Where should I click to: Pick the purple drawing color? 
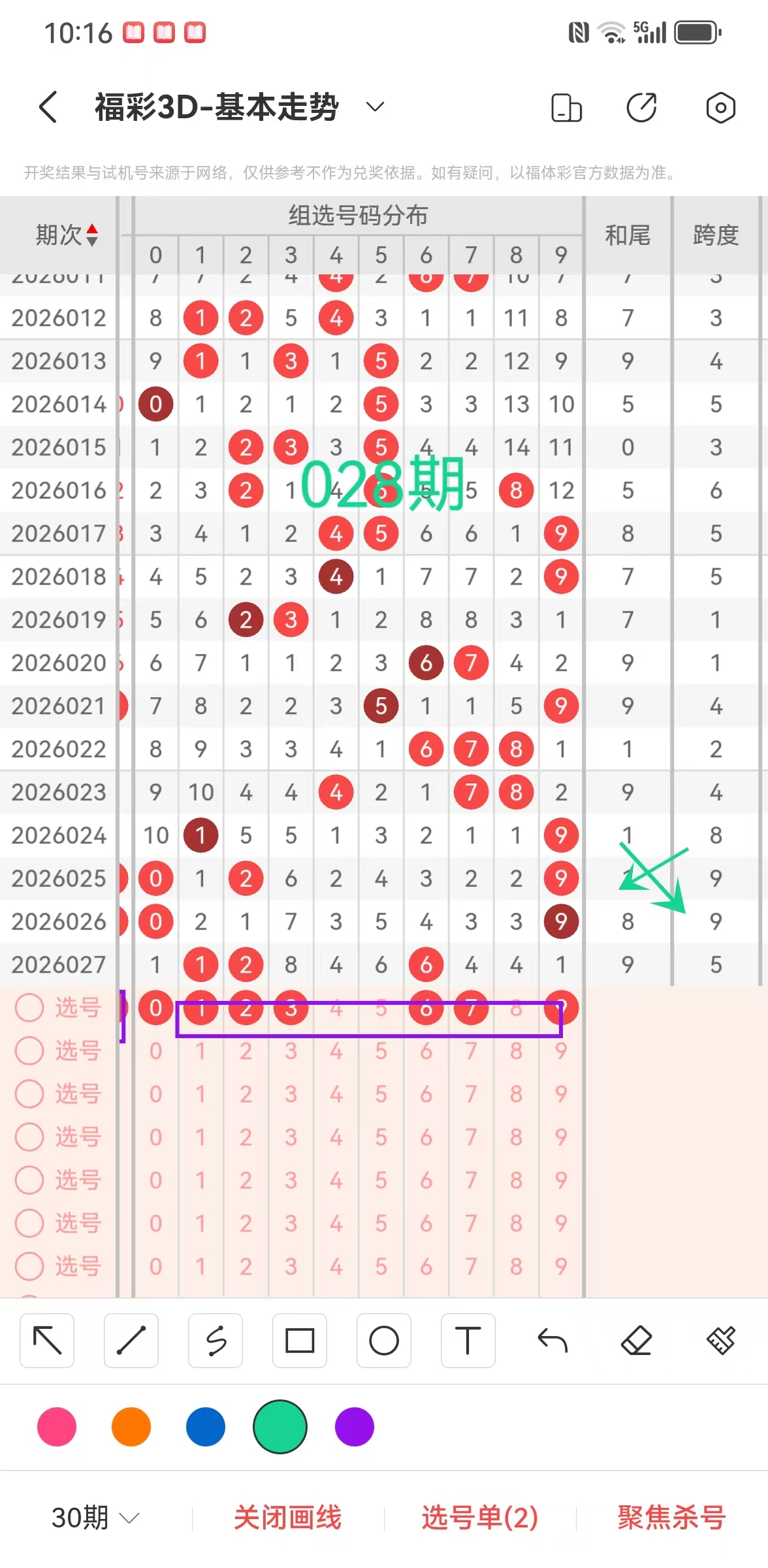click(x=354, y=1427)
